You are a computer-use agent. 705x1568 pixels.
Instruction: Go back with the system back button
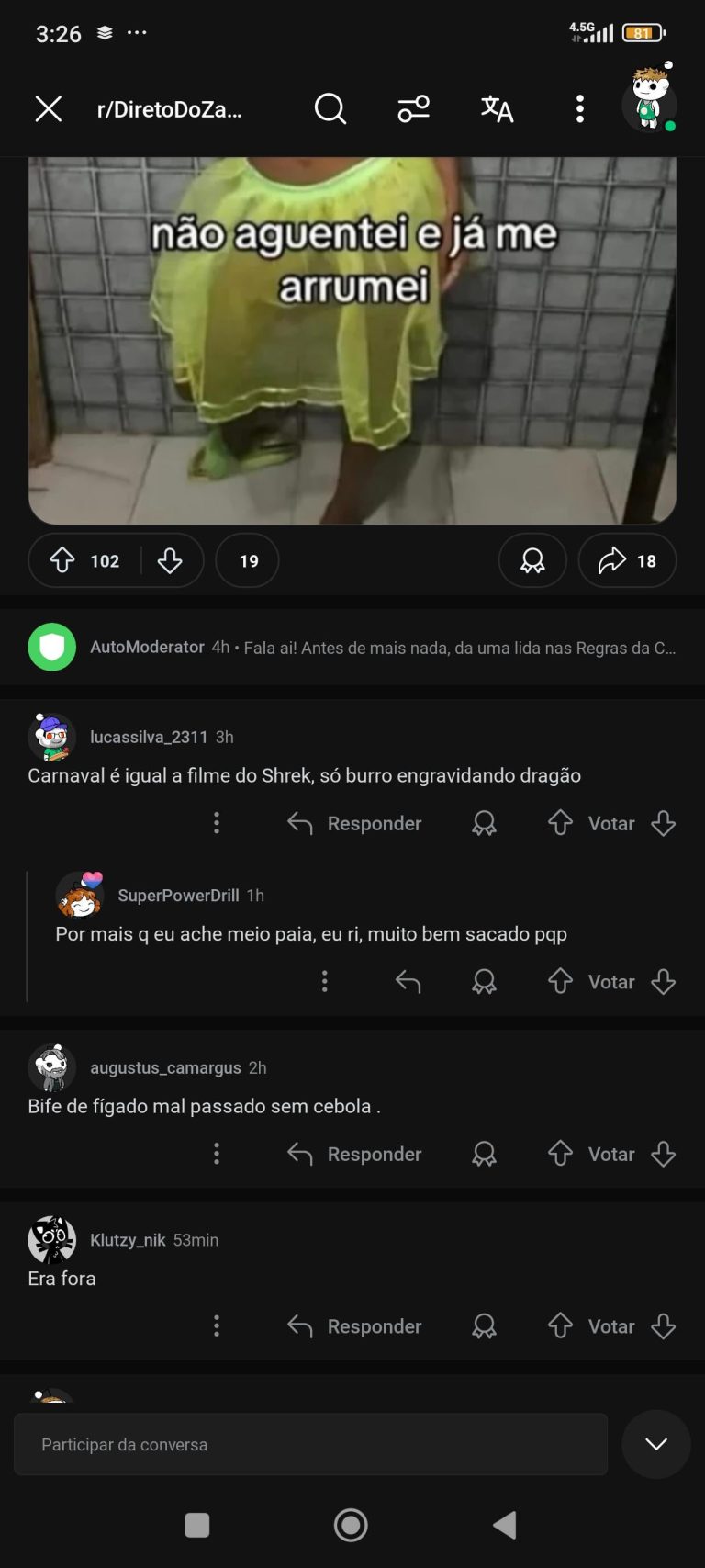coord(504,1526)
